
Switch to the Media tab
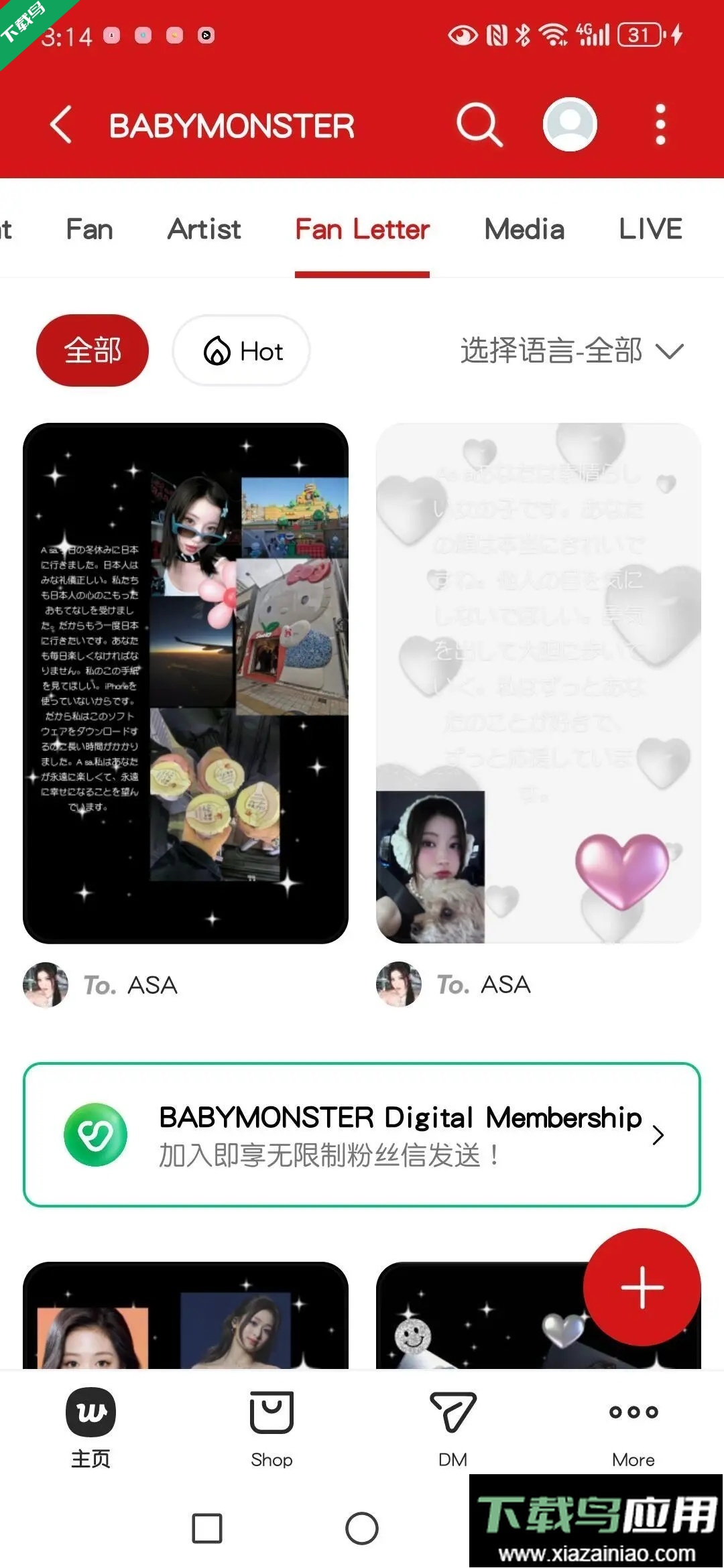coord(524,230)
